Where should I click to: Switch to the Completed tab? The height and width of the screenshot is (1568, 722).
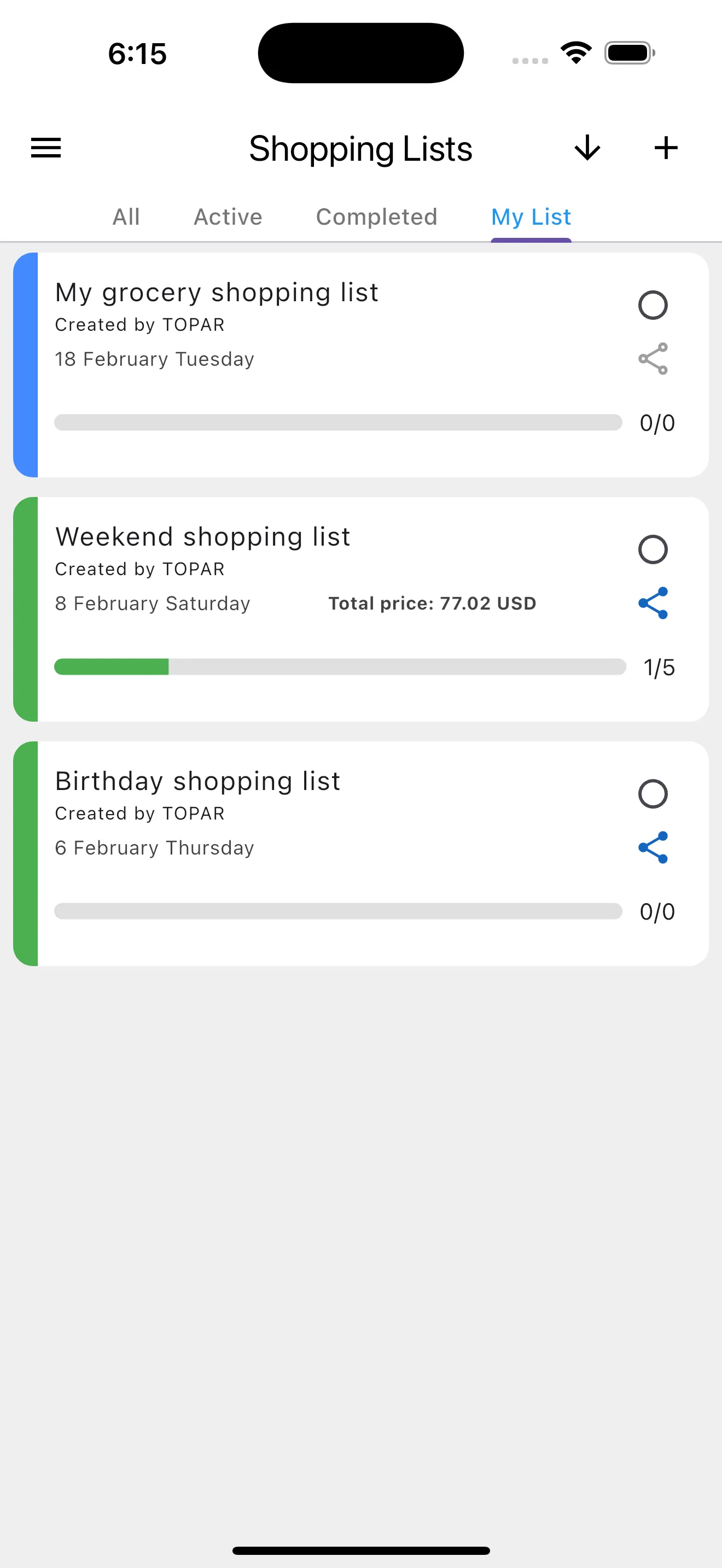(376, 217)
